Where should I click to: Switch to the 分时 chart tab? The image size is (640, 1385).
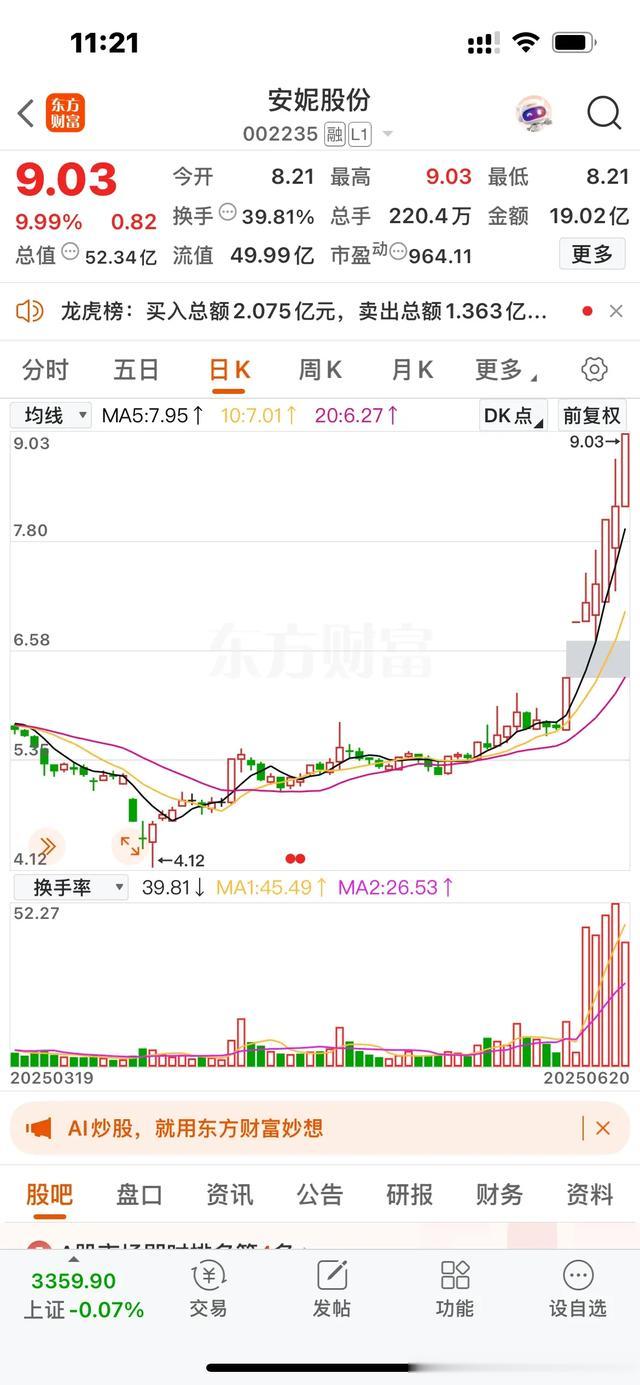(45, 370)
